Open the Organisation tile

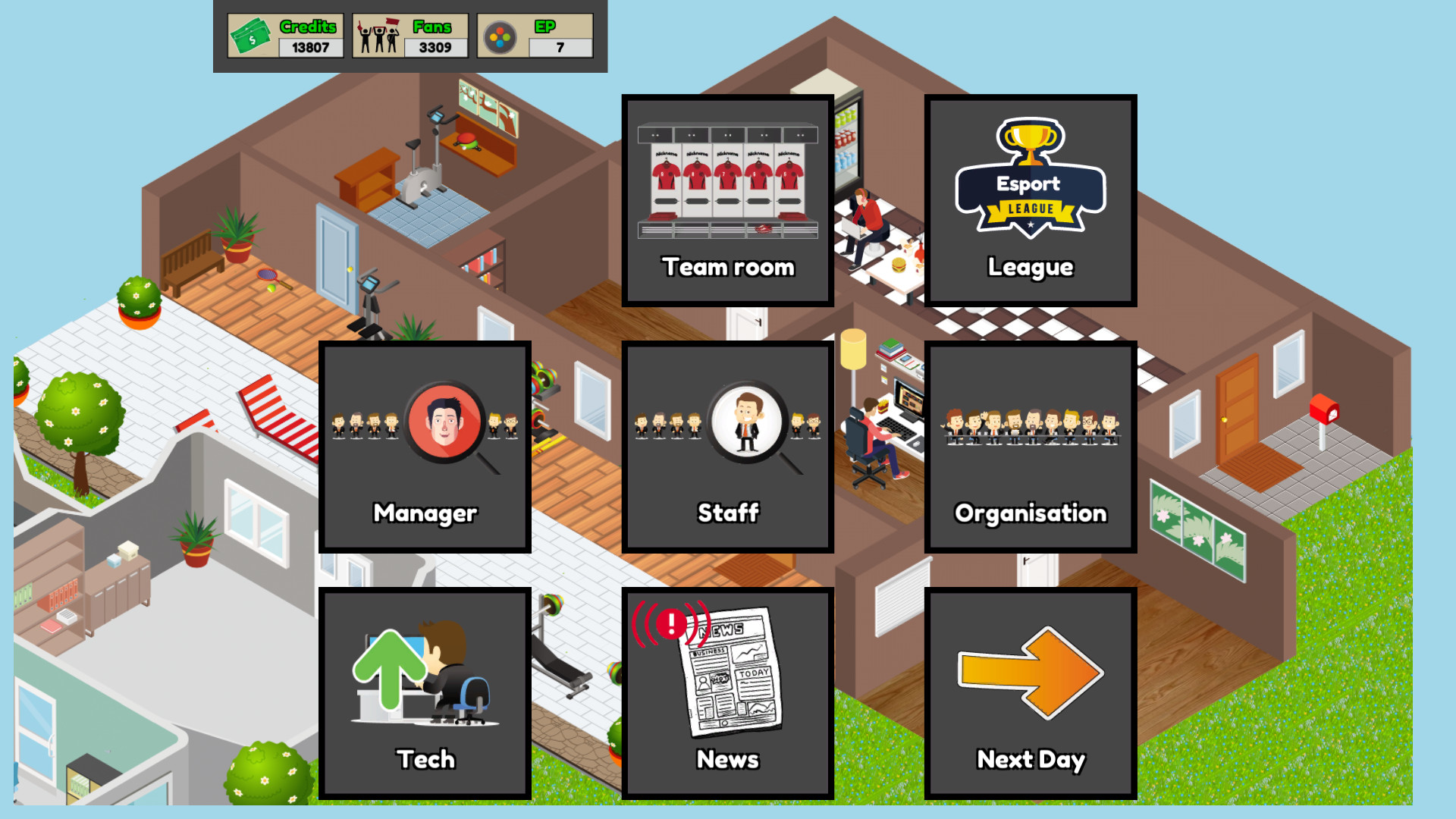point(1030,447)
